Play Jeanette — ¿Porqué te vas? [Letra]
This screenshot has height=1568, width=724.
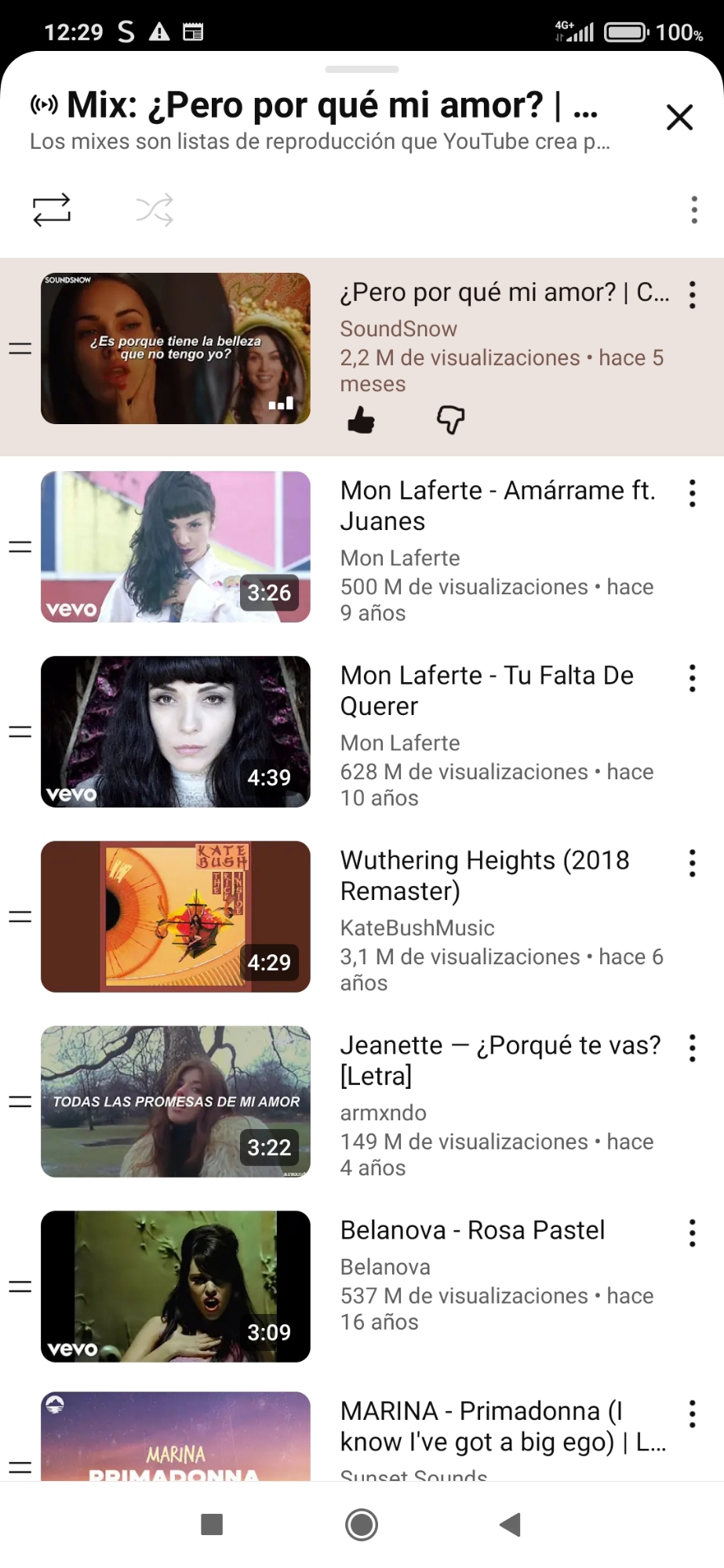tap(176, 1102)
